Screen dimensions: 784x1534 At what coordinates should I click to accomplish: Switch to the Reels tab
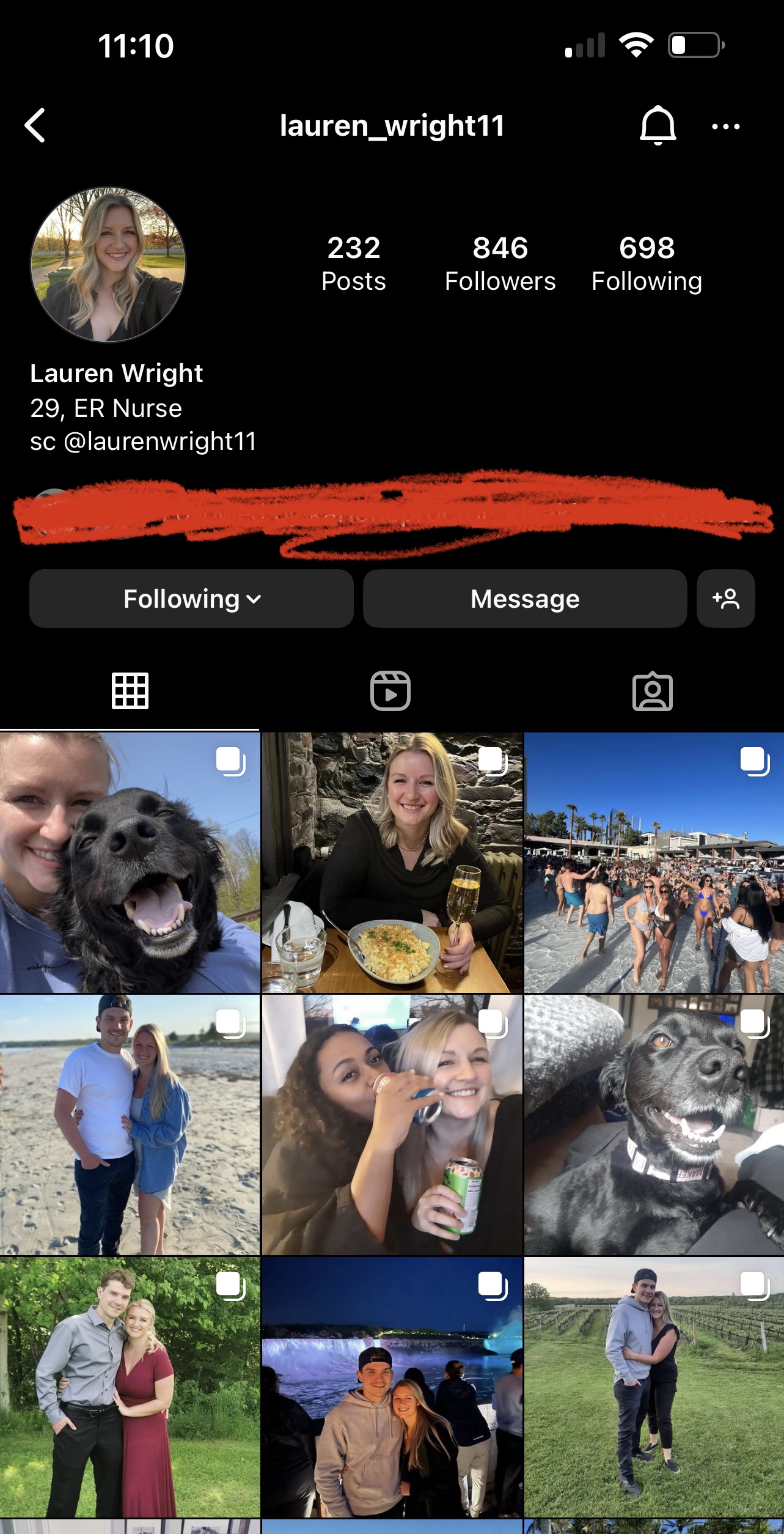coord(390,691)
